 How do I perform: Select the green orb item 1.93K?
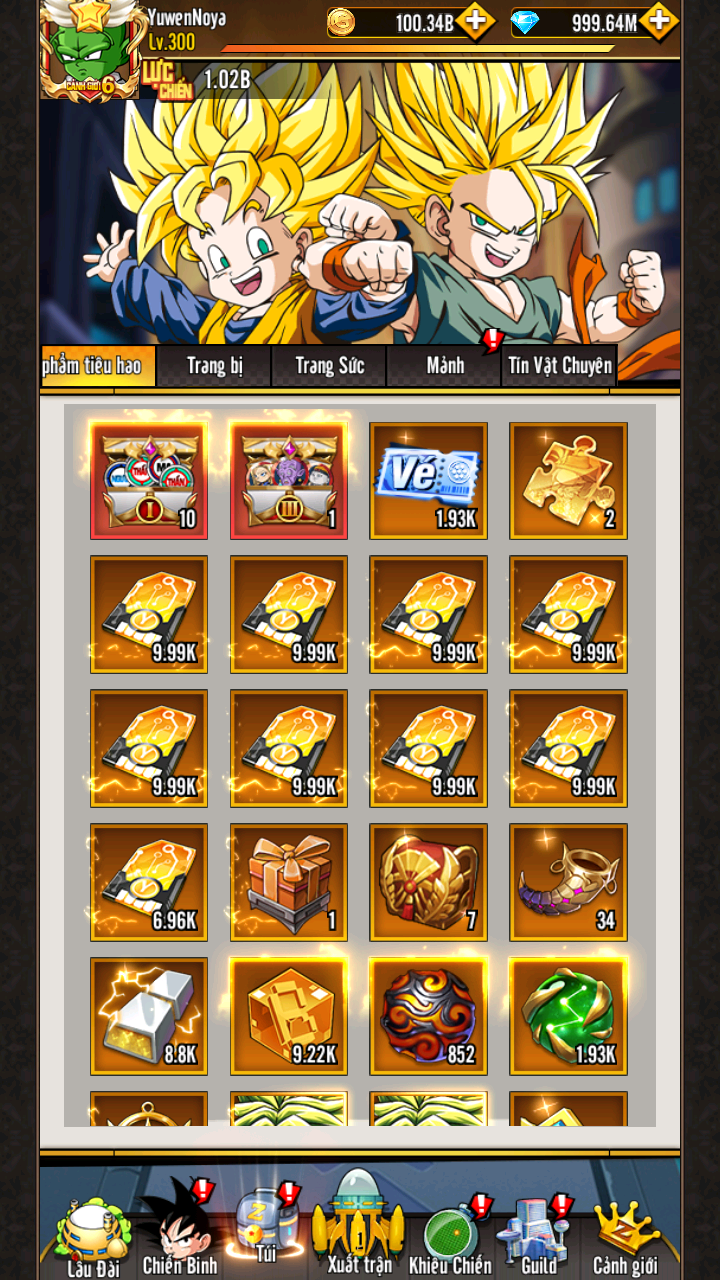pyautogui.click(x=568, y=1016)
